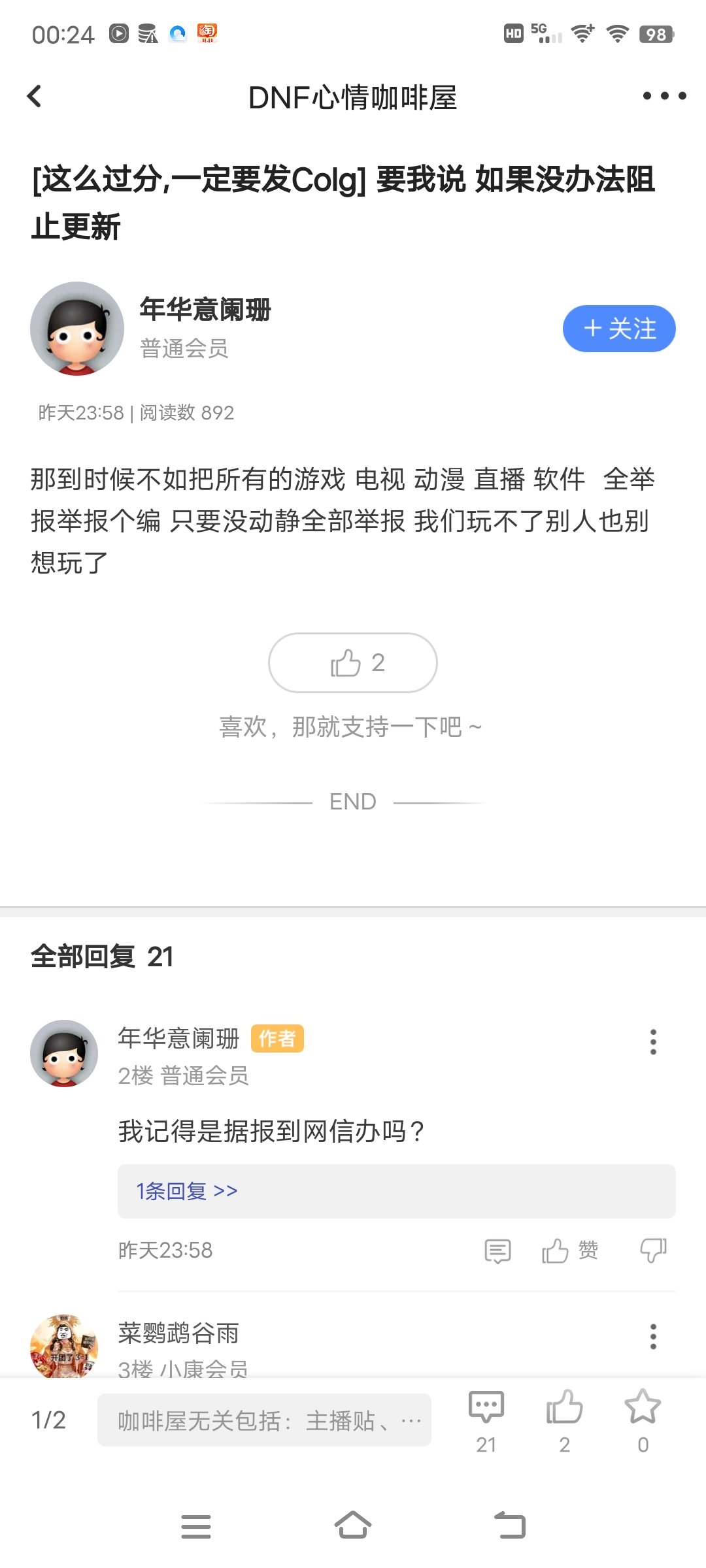706x1568 pixels.
Task: Favorite the thread with the star icon
Action: 643,1420
